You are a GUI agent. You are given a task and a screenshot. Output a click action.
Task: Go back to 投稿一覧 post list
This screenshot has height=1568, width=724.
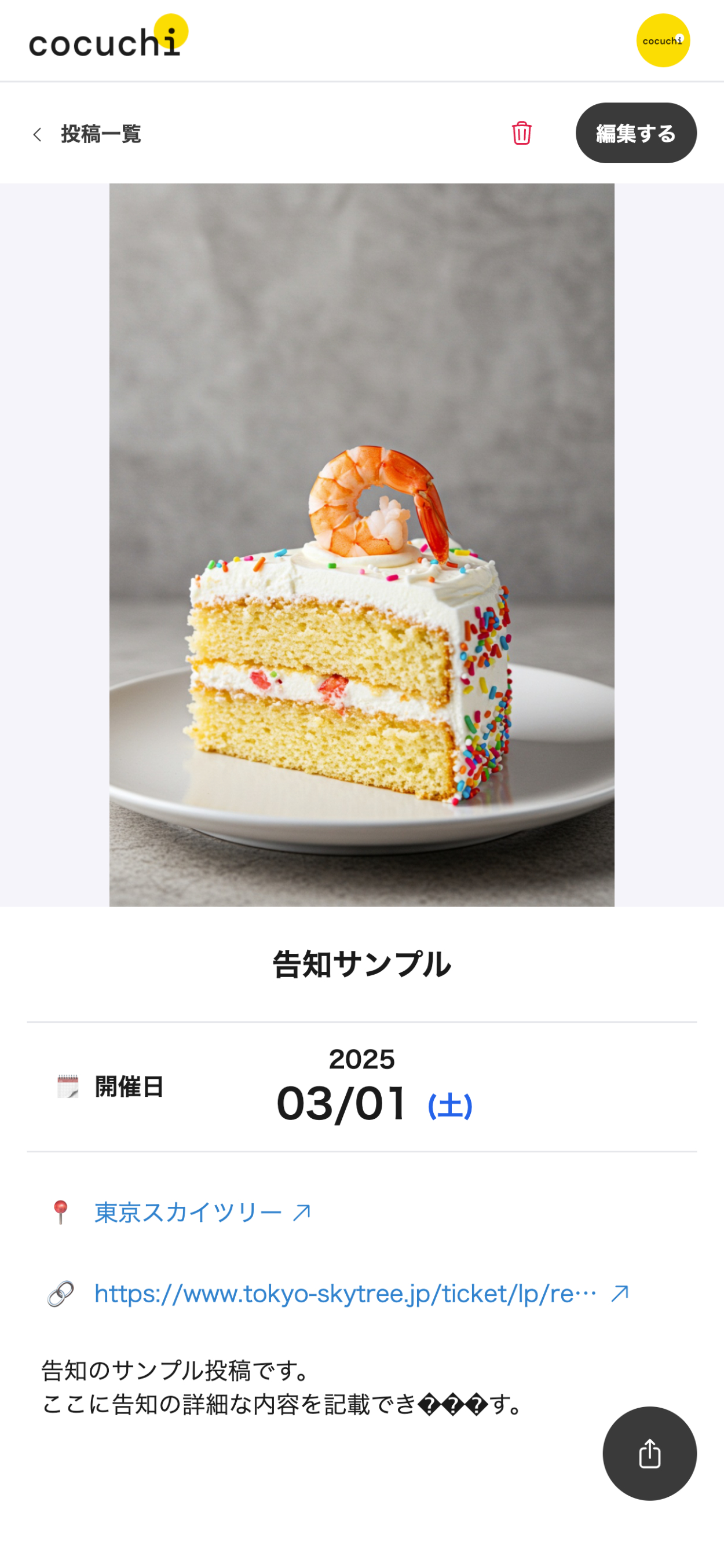[x=86, y=134]
